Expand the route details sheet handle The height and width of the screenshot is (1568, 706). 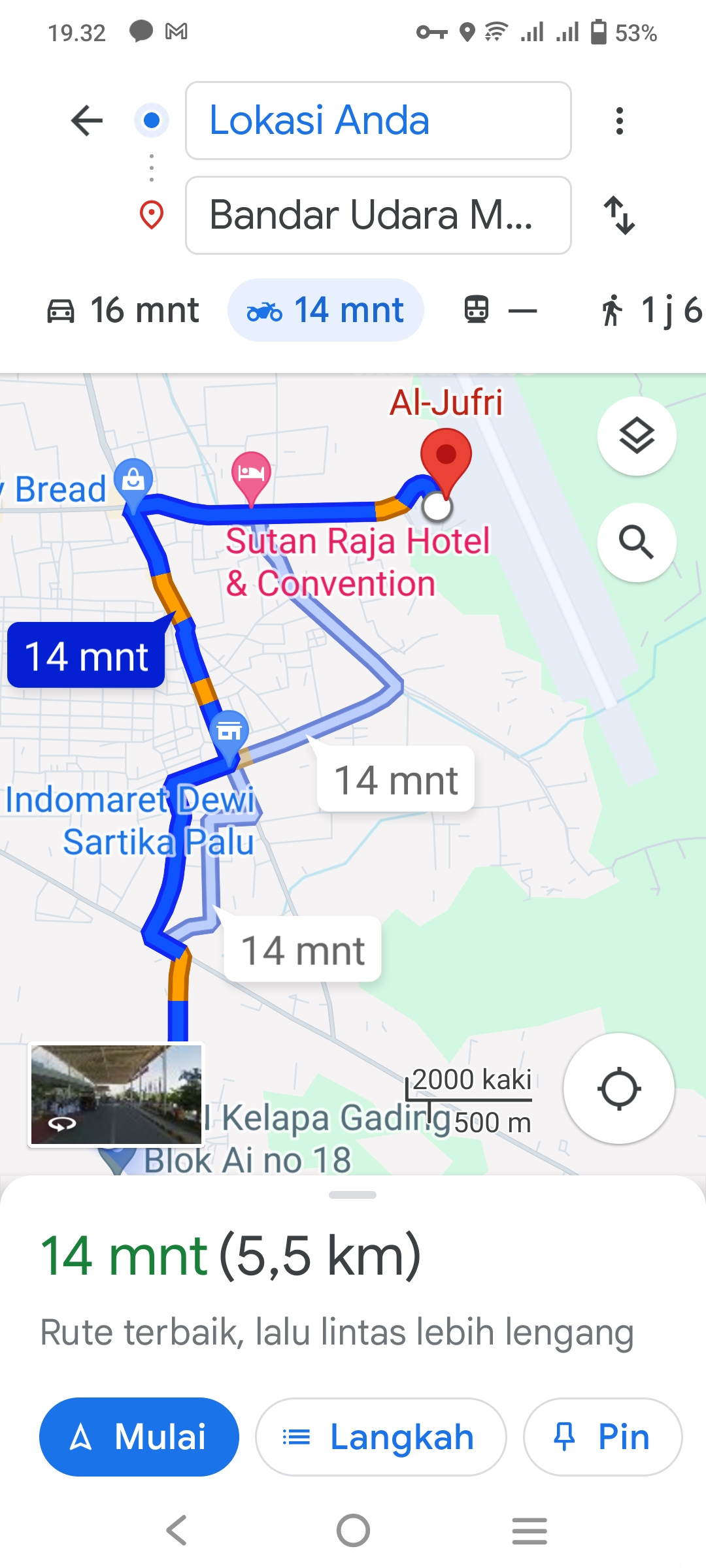point(353,1195)
